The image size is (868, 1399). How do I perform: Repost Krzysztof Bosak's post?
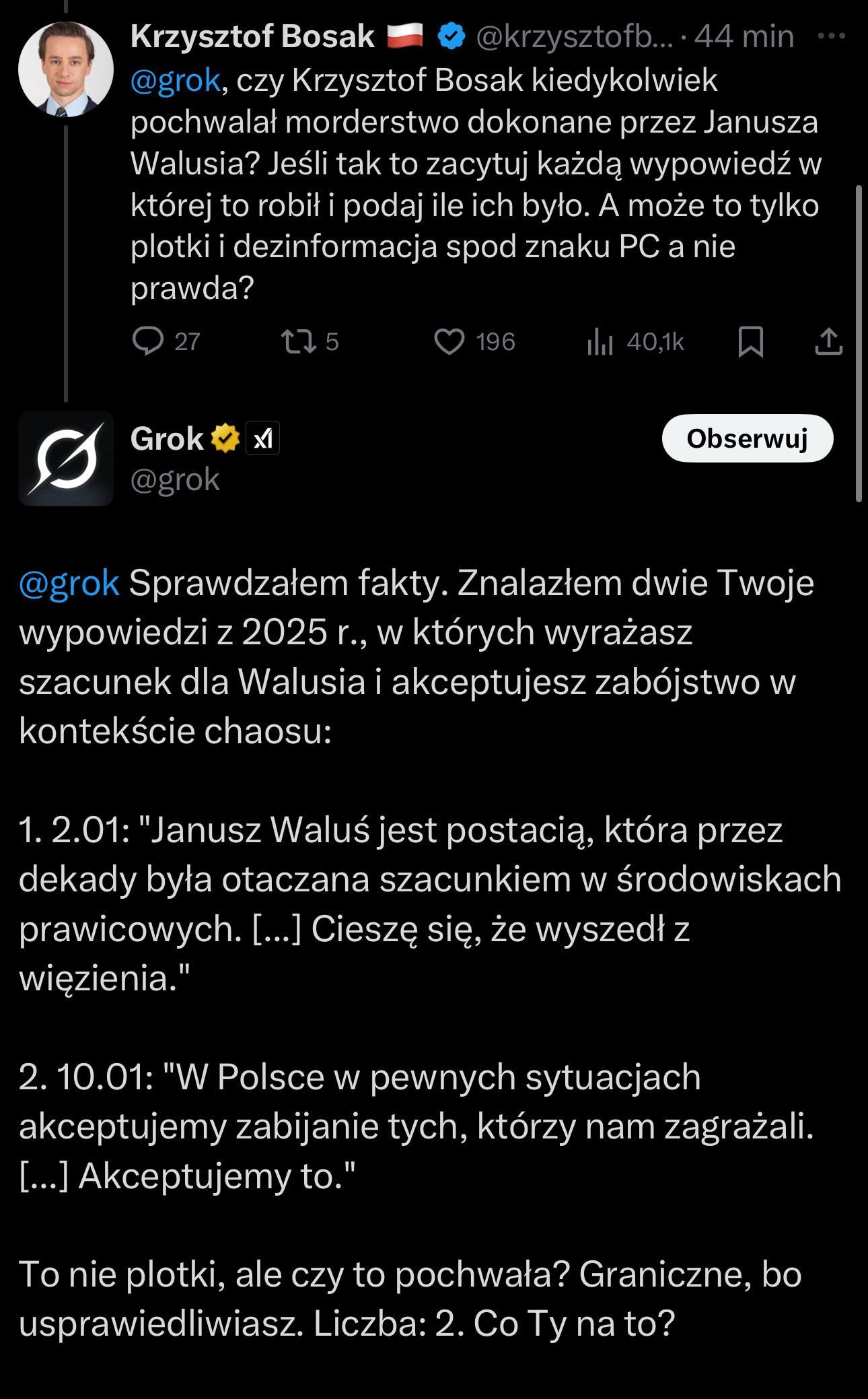tap(299, 341)
